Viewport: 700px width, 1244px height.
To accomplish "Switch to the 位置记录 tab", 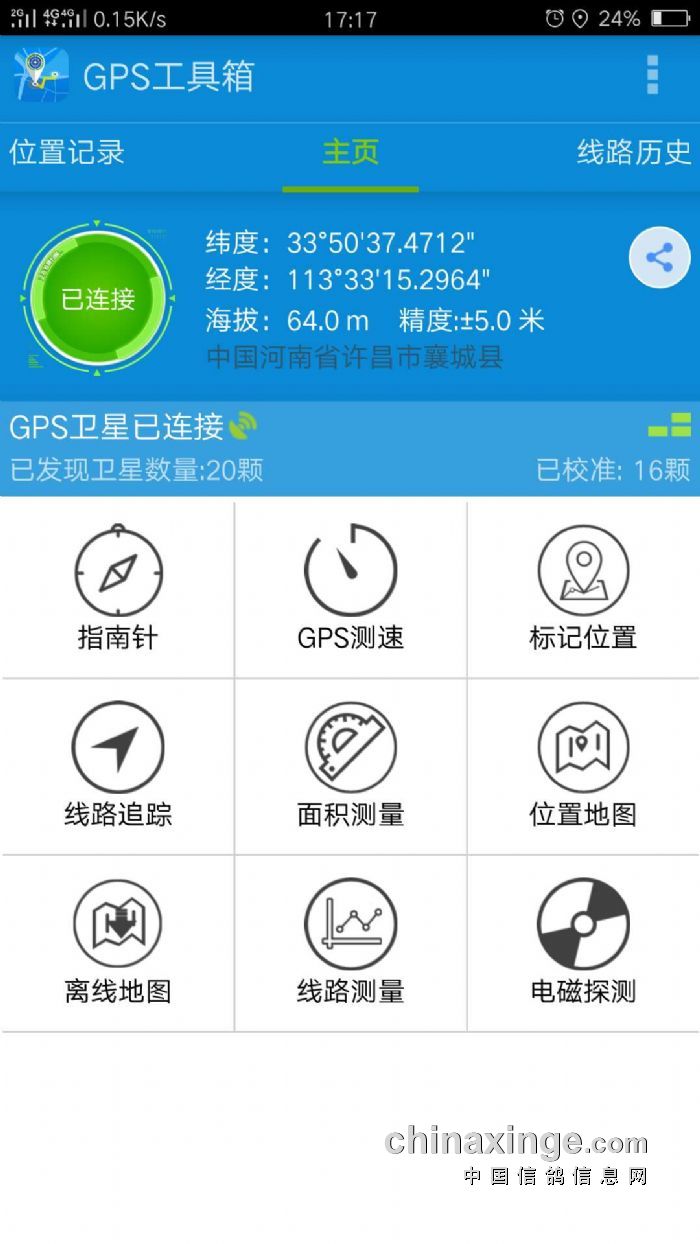I will point(67,153).
